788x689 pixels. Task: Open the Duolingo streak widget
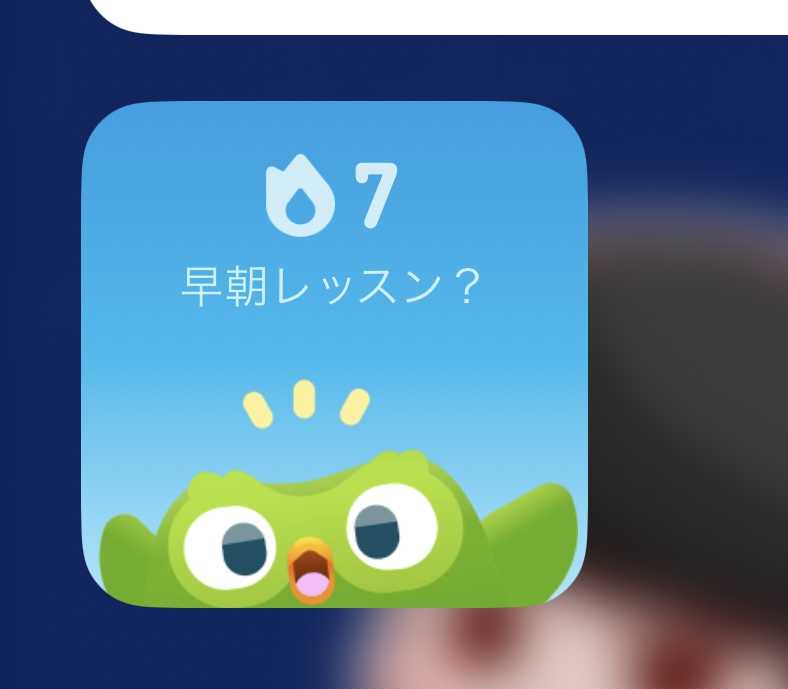click(x=333, y=354)
